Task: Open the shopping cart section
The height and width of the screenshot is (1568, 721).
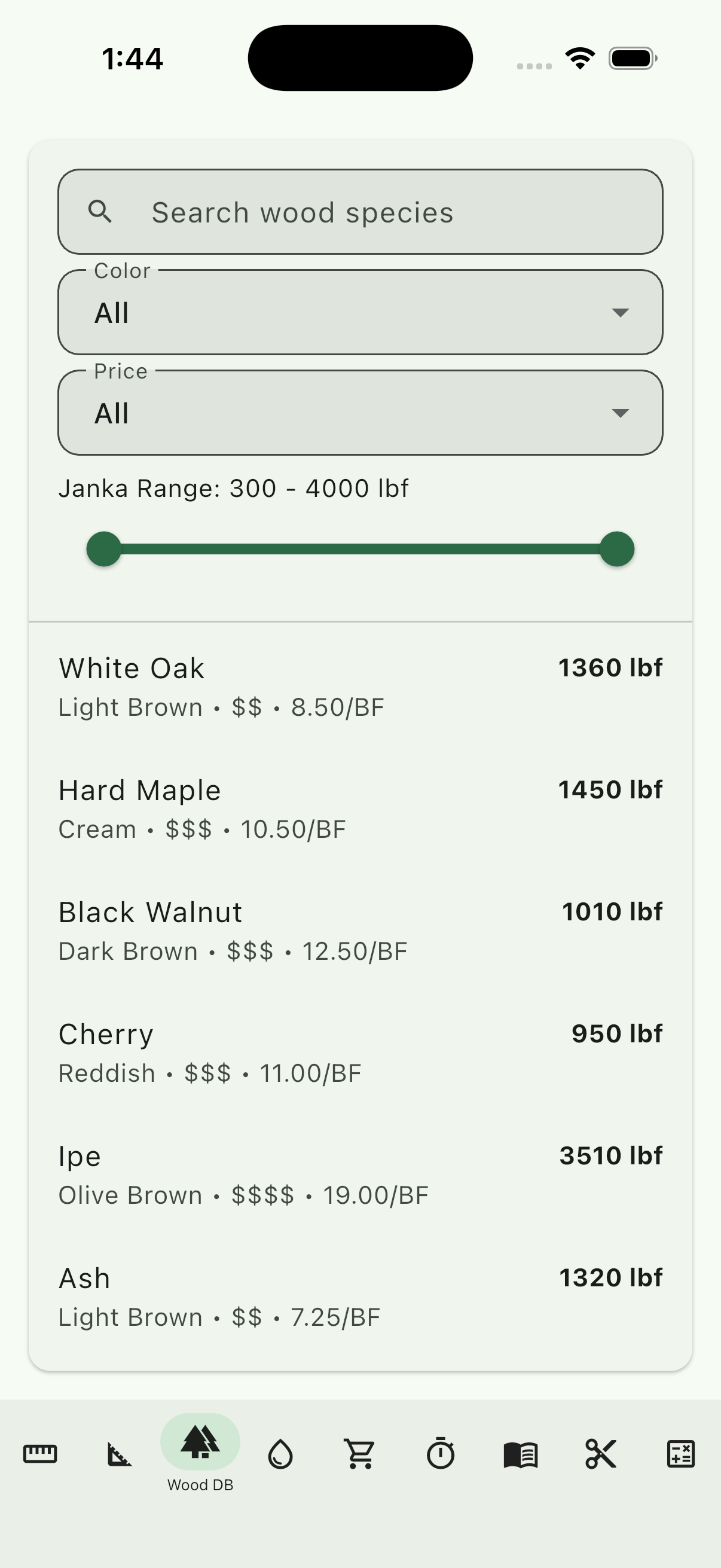Action: 361,1456
